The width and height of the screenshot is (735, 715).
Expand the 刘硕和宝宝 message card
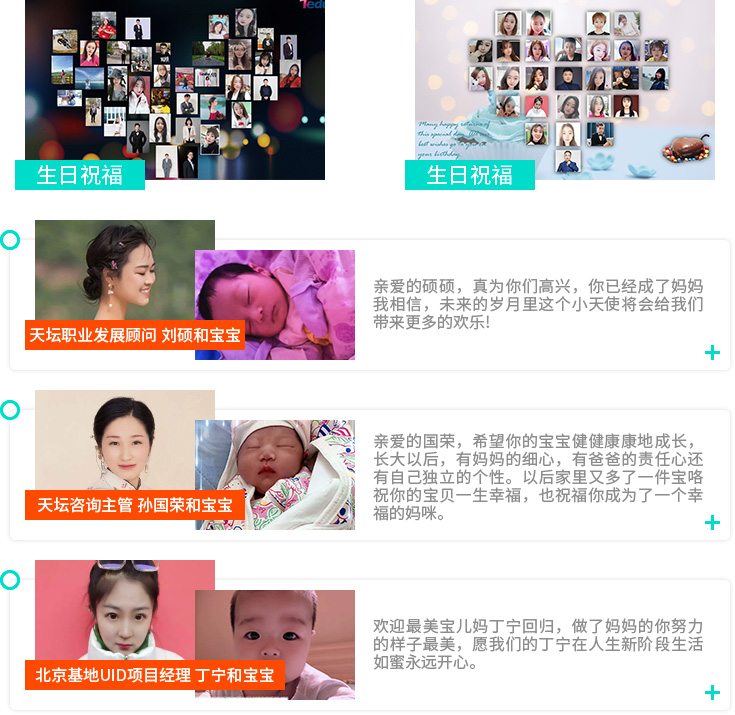tap(712, 352)
